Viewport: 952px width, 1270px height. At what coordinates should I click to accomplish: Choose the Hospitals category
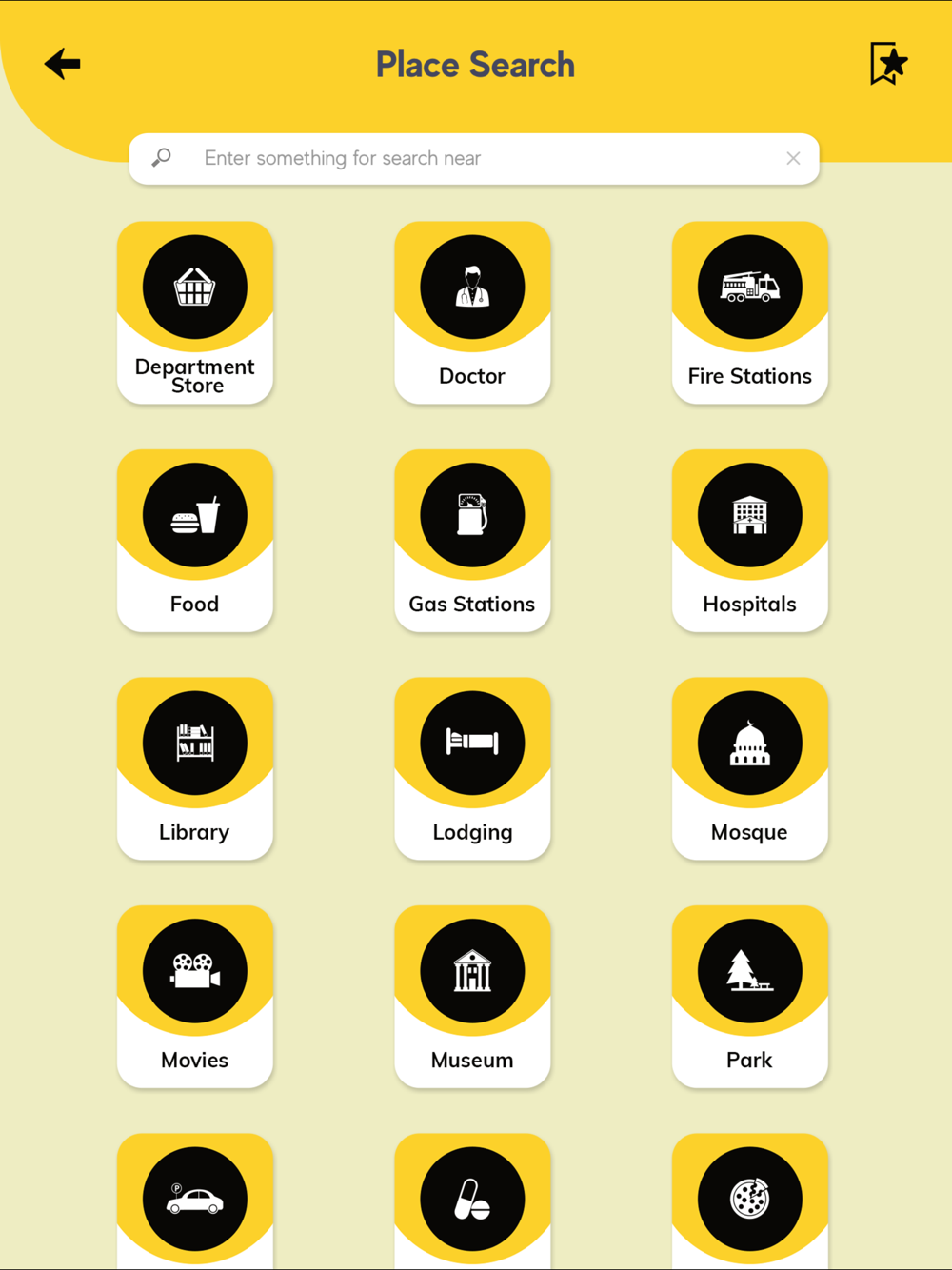[x=750, y=541]
